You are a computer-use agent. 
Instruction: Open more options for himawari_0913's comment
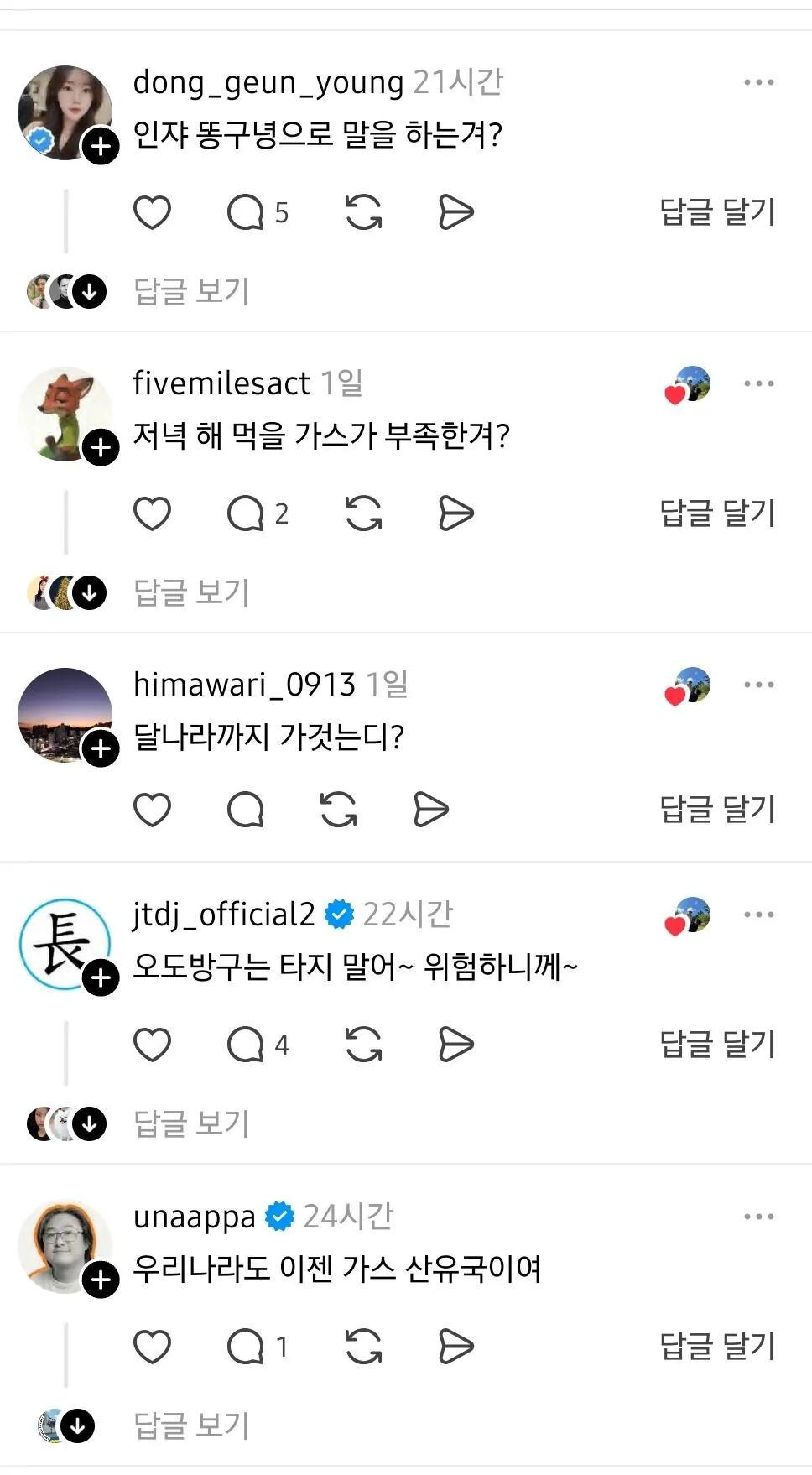point(758,685)
